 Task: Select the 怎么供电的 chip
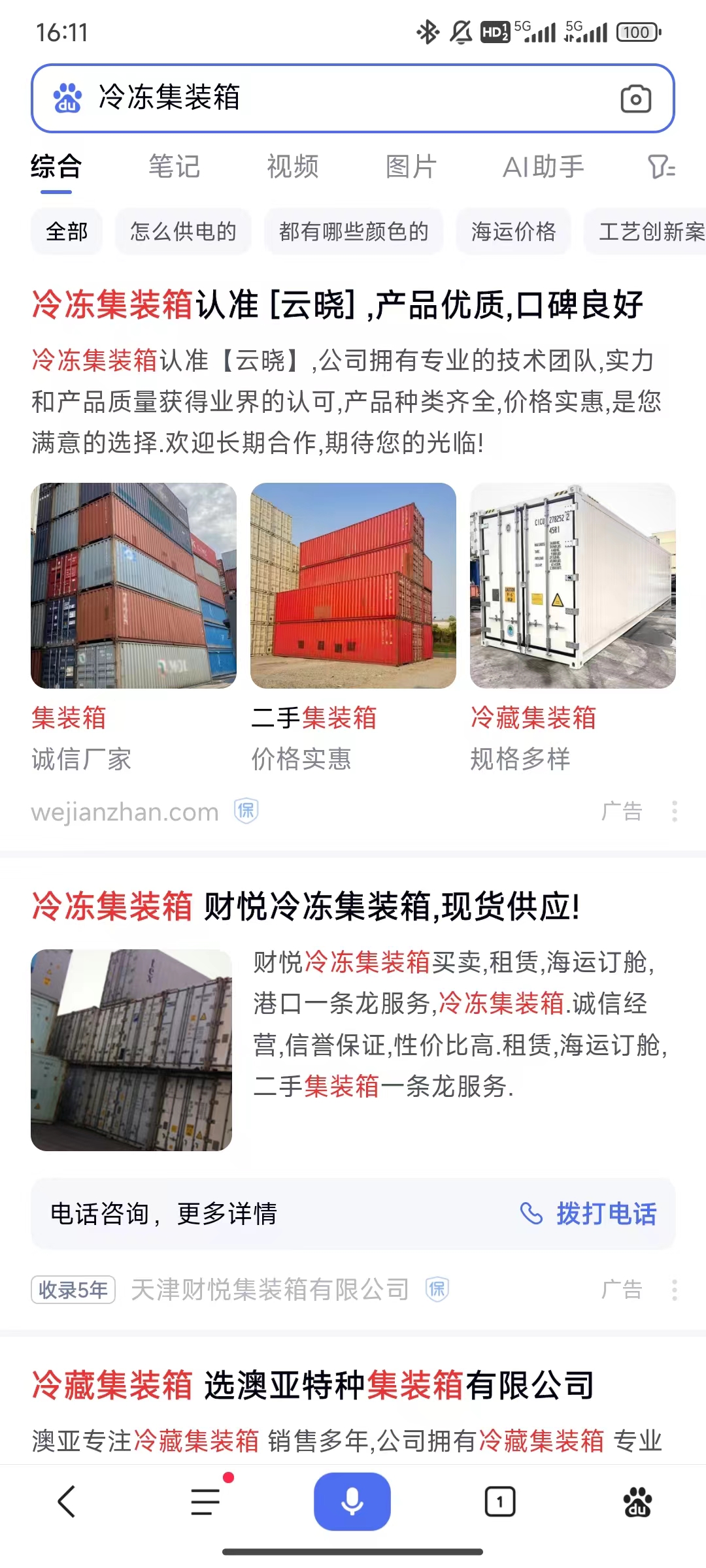coord(183,231)
